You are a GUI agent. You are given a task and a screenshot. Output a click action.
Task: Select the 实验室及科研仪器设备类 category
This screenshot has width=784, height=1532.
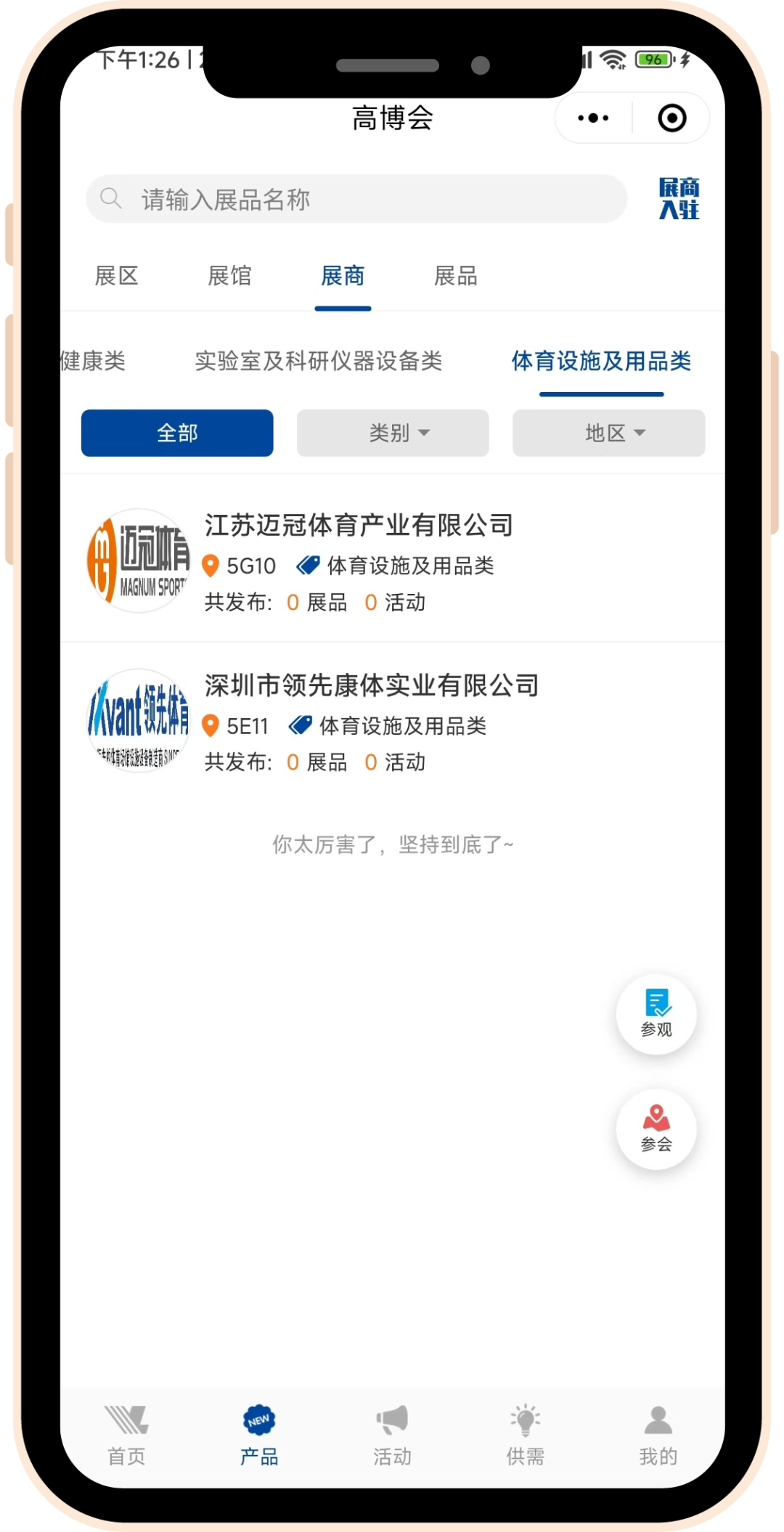[318, 361]
